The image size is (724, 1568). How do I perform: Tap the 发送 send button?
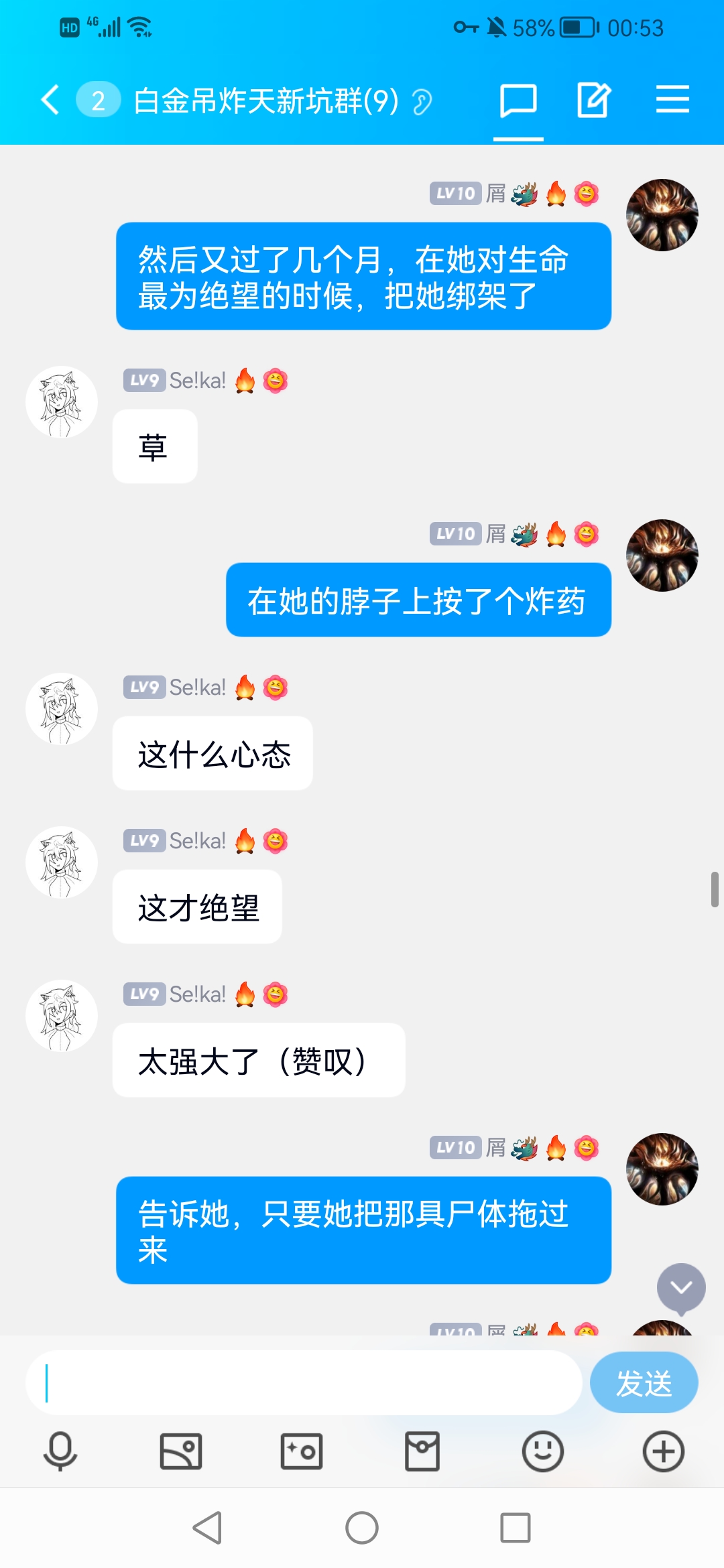point(644,1383)
